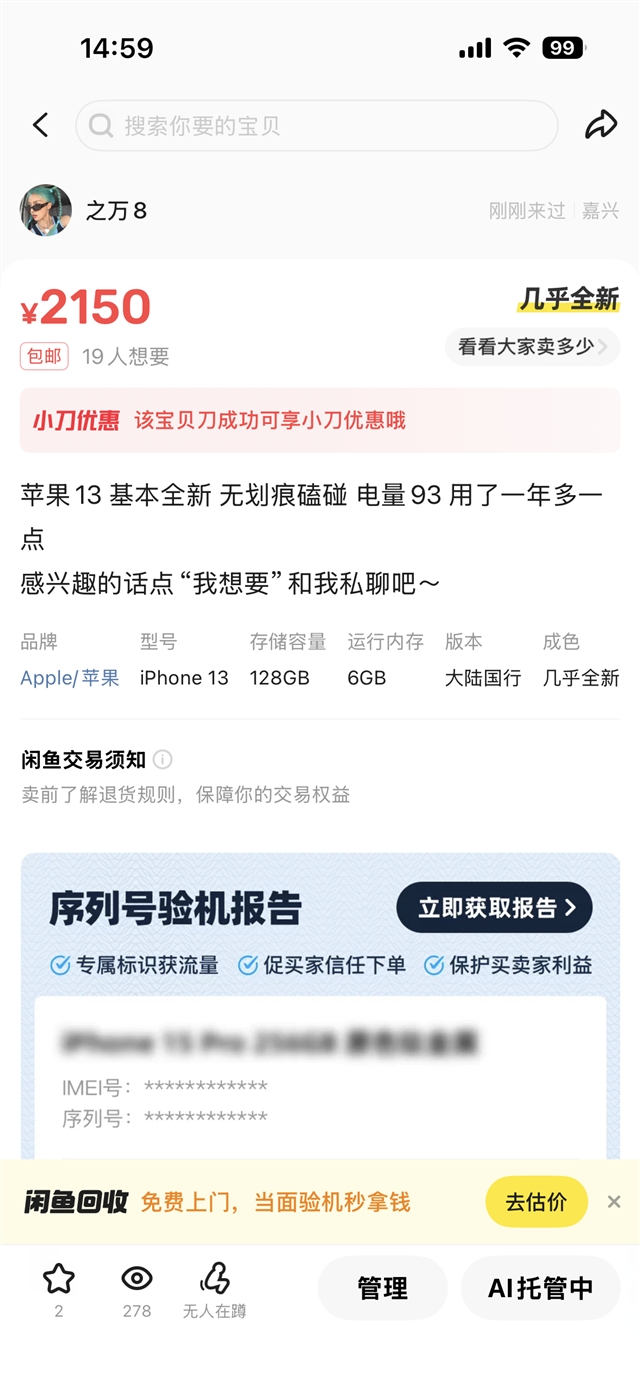
Task: Open the 小刀优惠 promotion banner
Action: pos(320,420)
